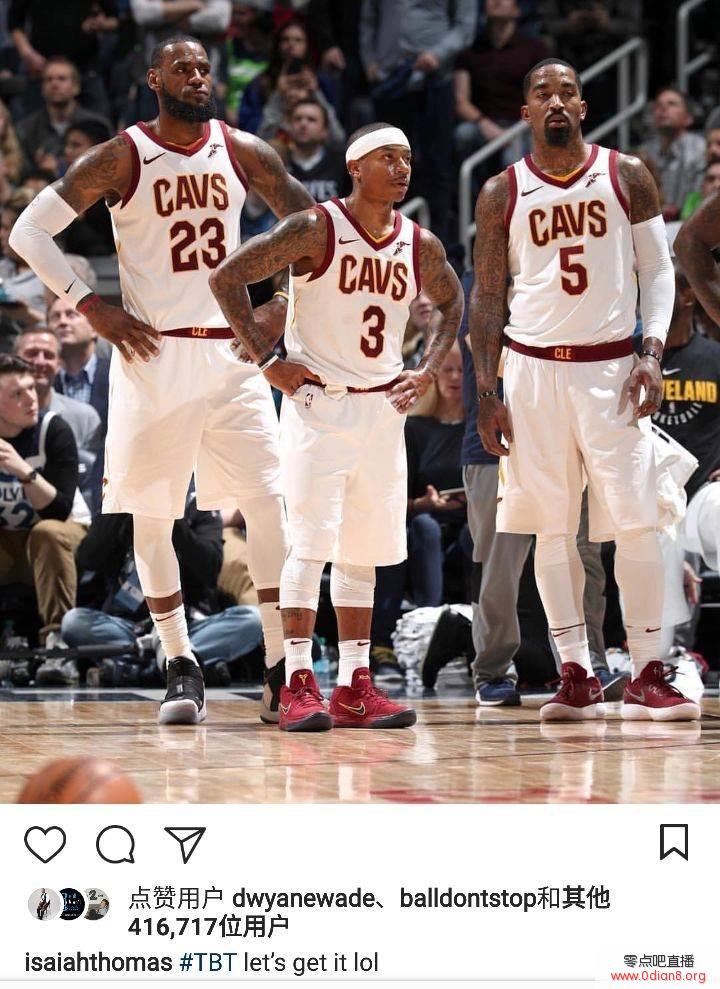Tap the Cavs players photo in the post
720x989 pixels.
pos(360,400)
